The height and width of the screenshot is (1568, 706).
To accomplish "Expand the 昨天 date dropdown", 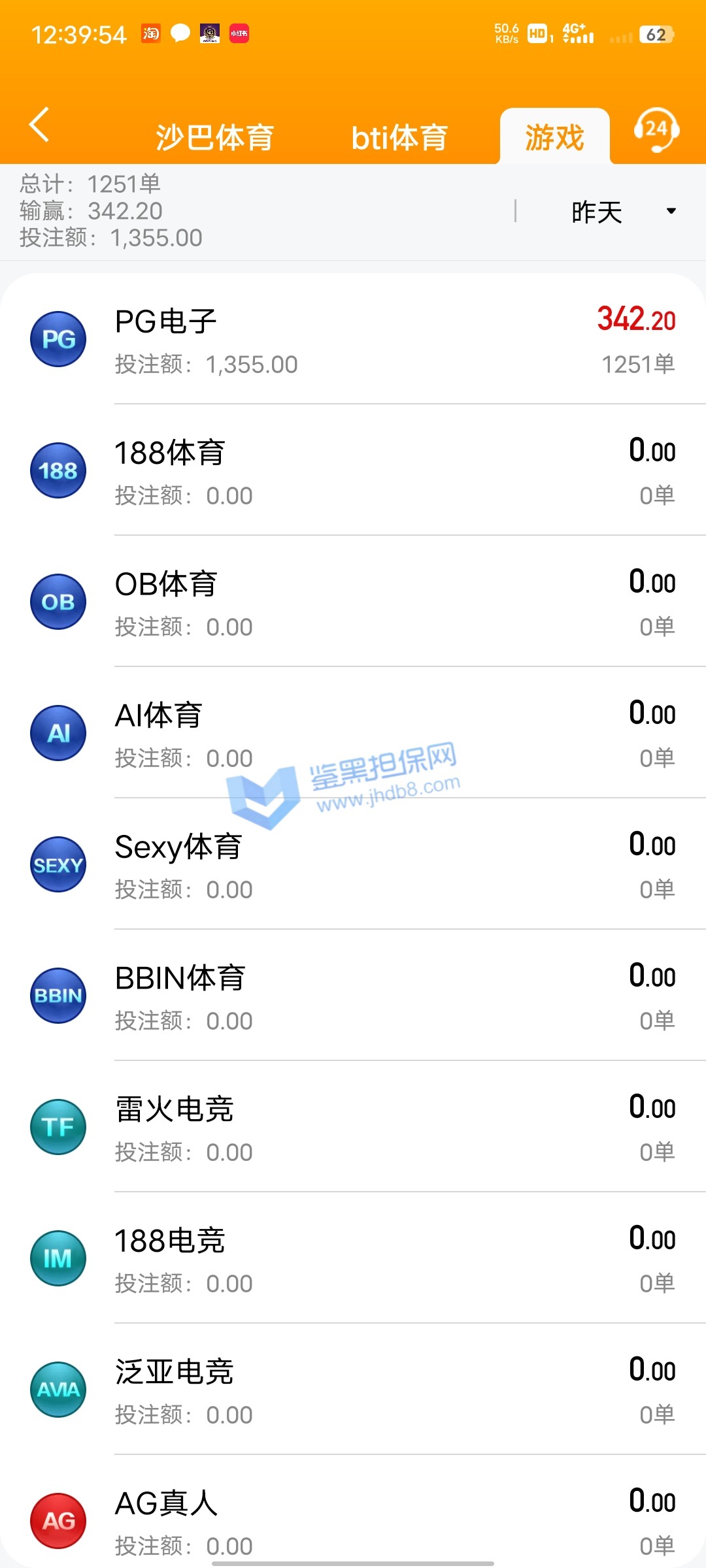I will [x=621, y=211].
